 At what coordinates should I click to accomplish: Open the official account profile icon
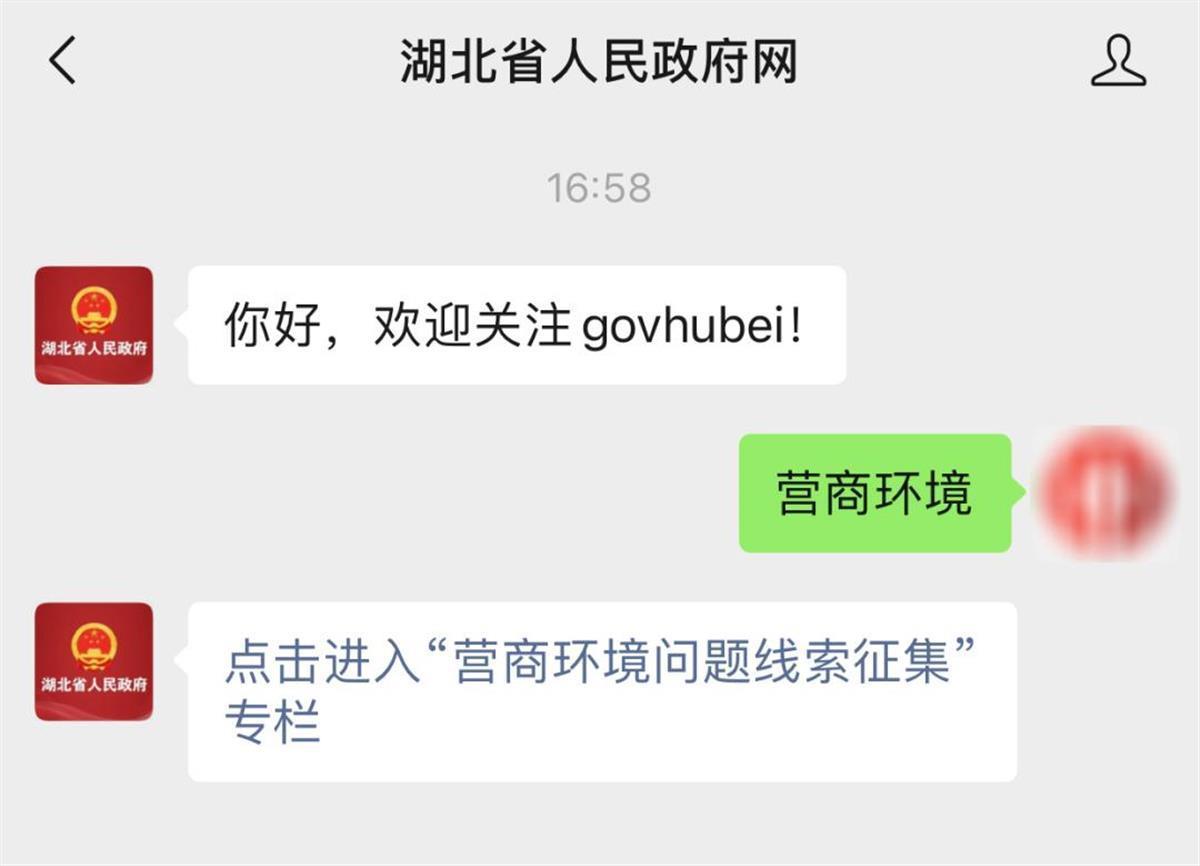1118,61
